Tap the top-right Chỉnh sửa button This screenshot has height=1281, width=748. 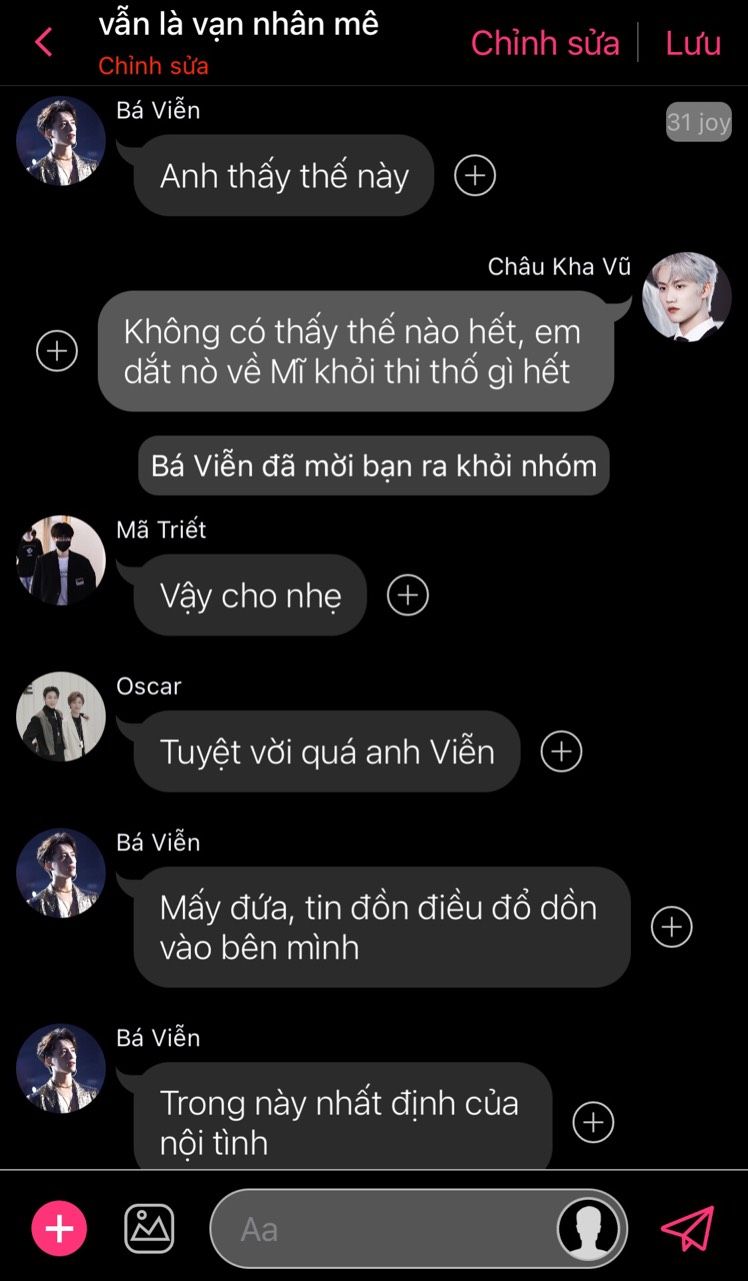tap(545, 43)
